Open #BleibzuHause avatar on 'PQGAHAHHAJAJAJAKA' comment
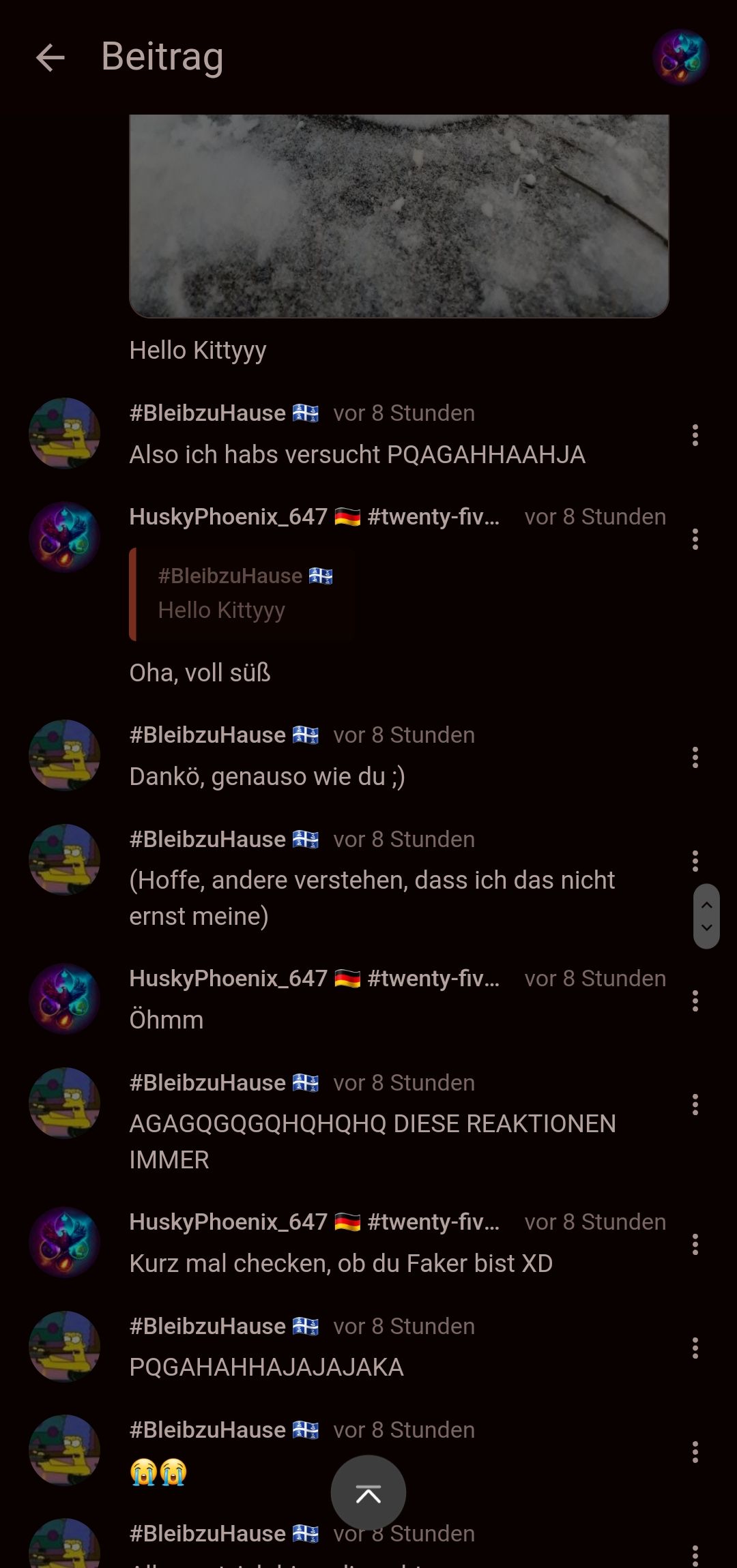Image resolution: width=737 pixels, height=1568 pixels. [x=64, y=1346]
